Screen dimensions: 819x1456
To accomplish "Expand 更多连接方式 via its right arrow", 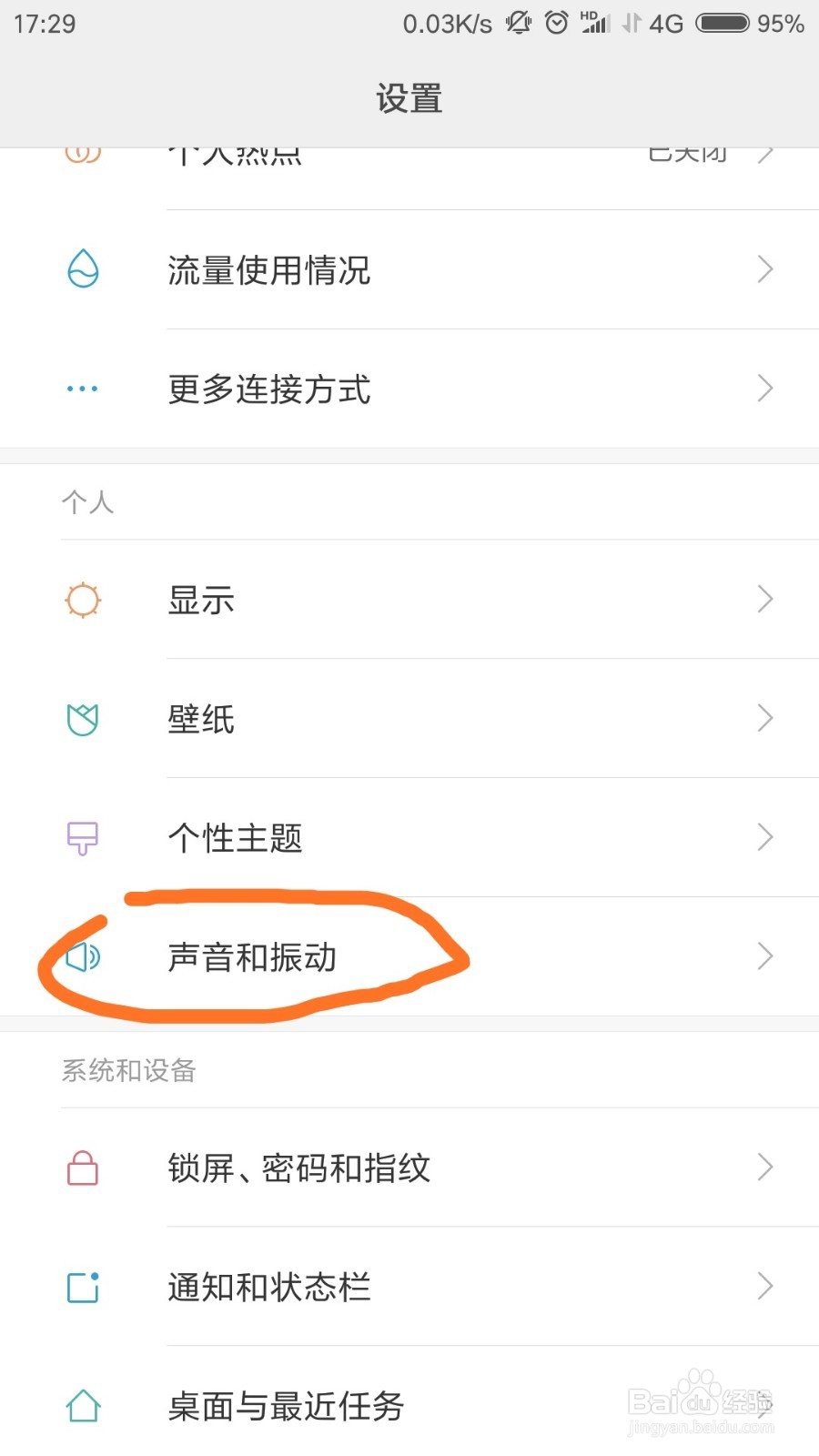I will pos(765,389).
